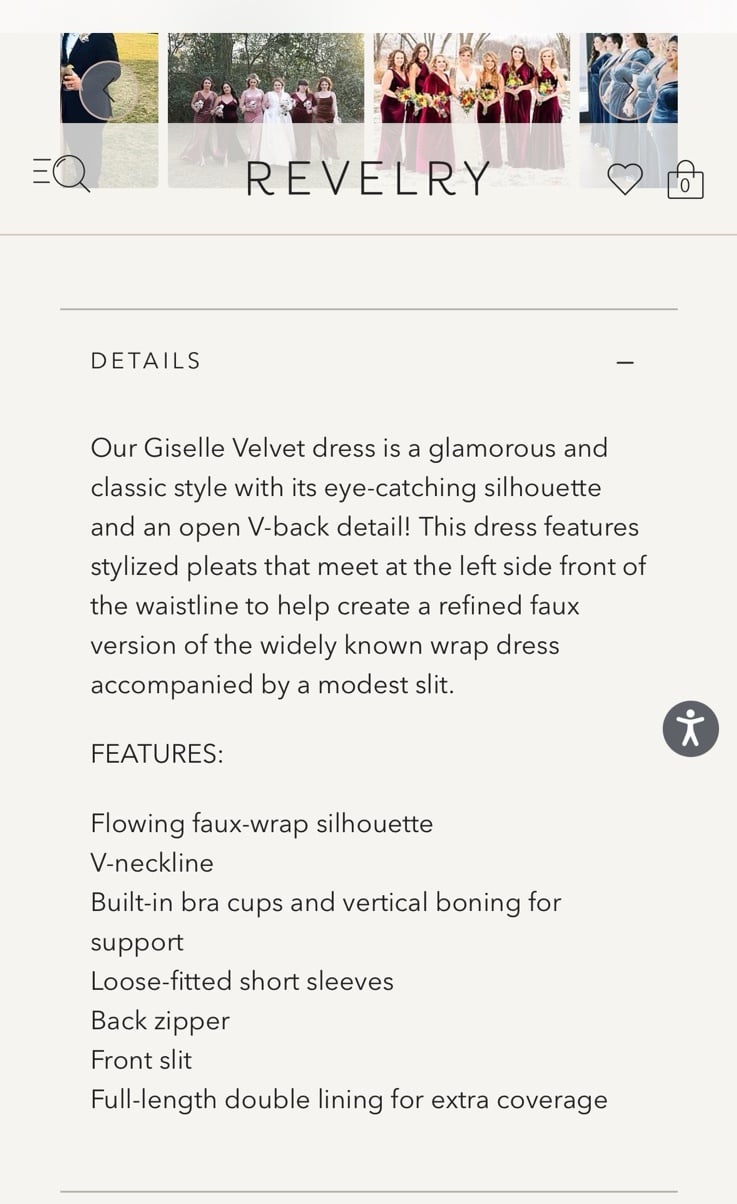The image size is (737, 1204).
Task: Open the shopping bag
Action: pyautogui.click(x=685, y=180)
